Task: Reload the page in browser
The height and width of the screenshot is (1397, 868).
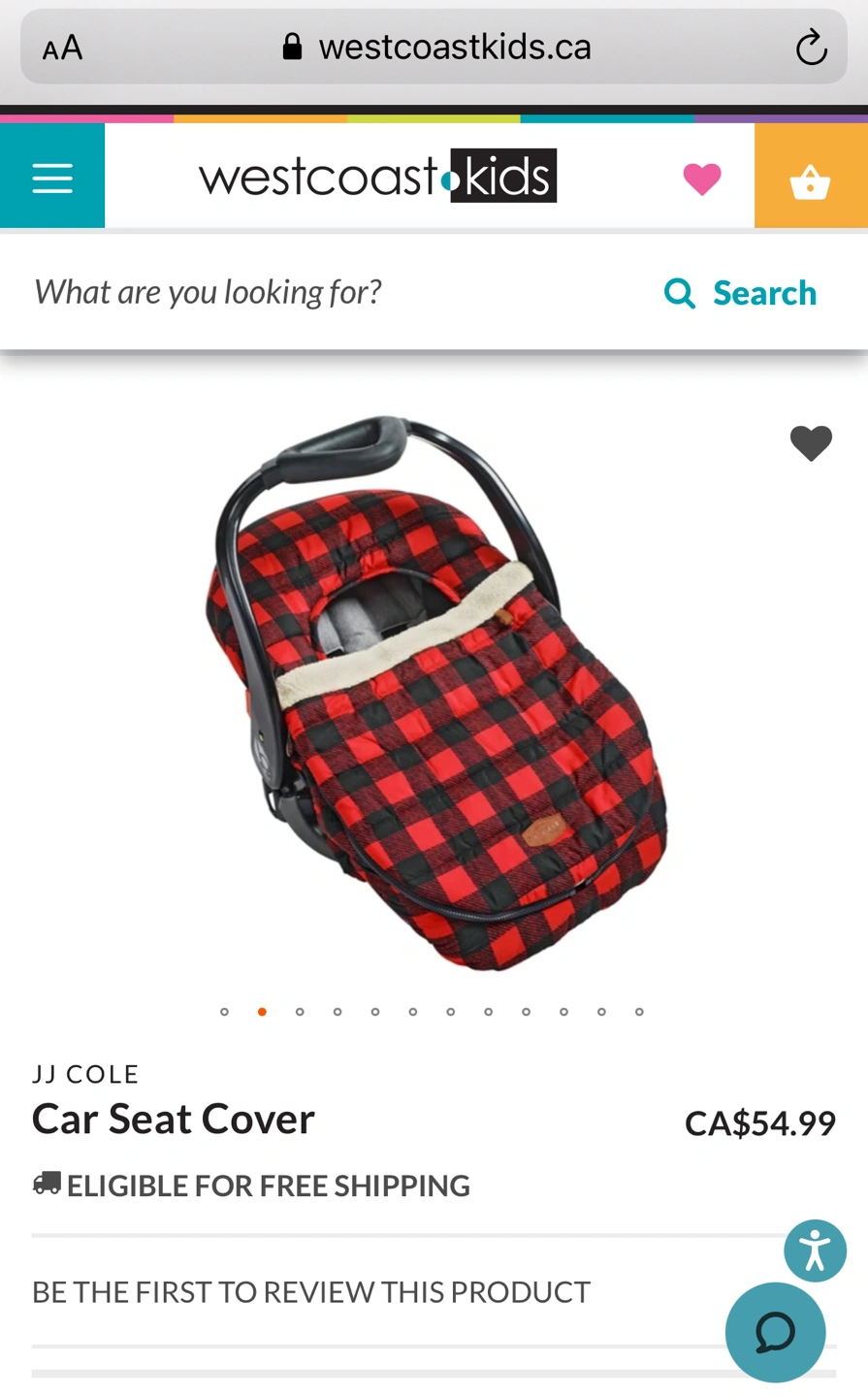Action: click(811, 47)
